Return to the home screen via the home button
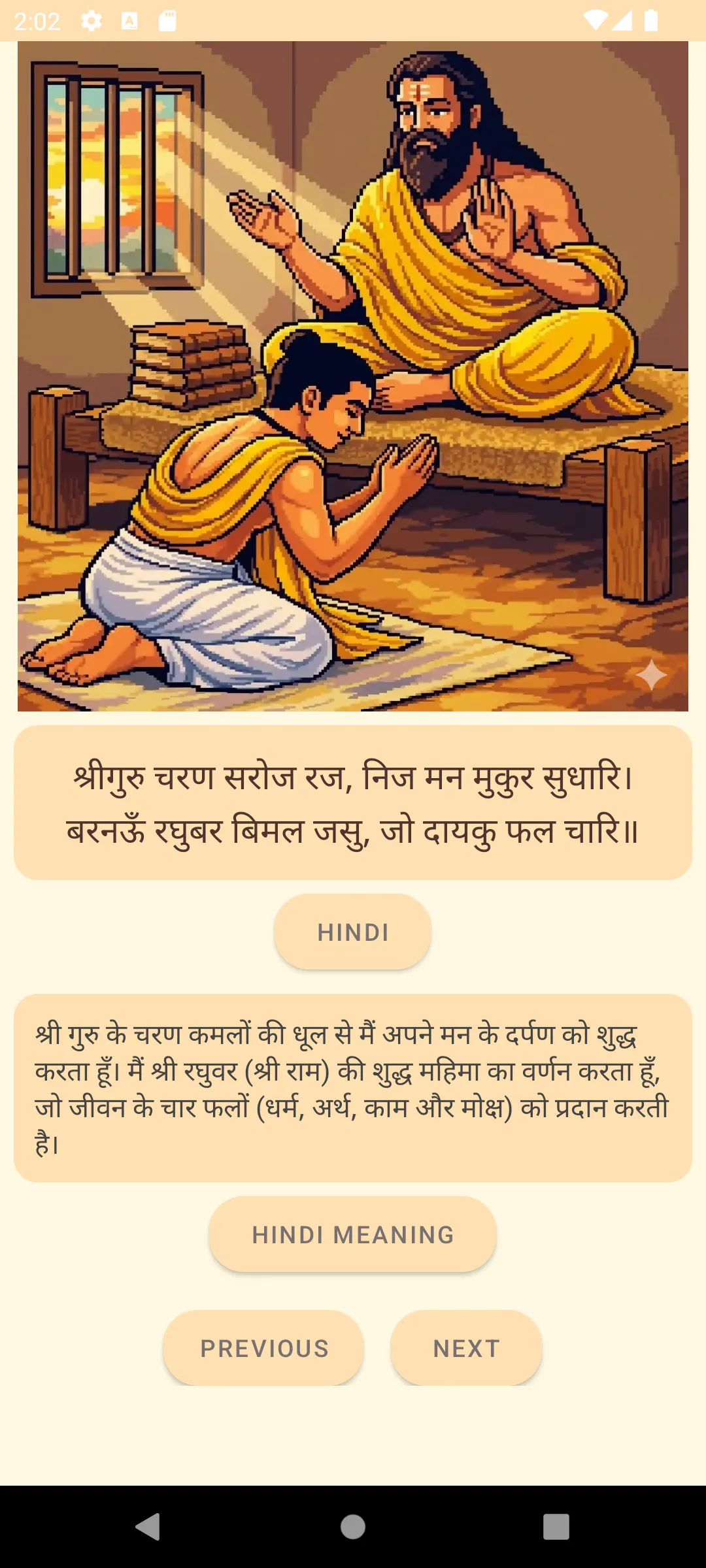The image size is (706, 1568). [353, 1527]
